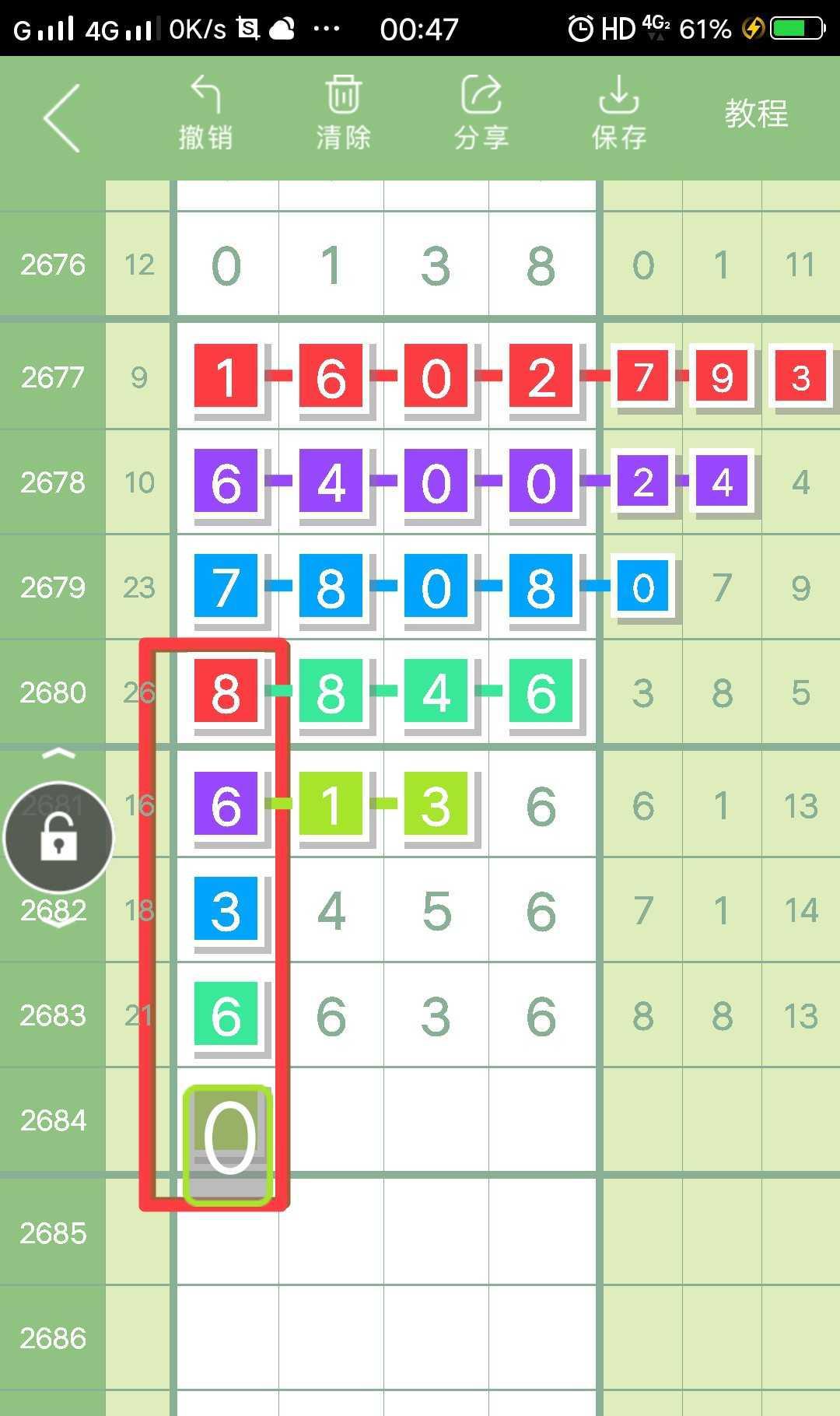Tap the up chevron above the lock

point(58,753)
